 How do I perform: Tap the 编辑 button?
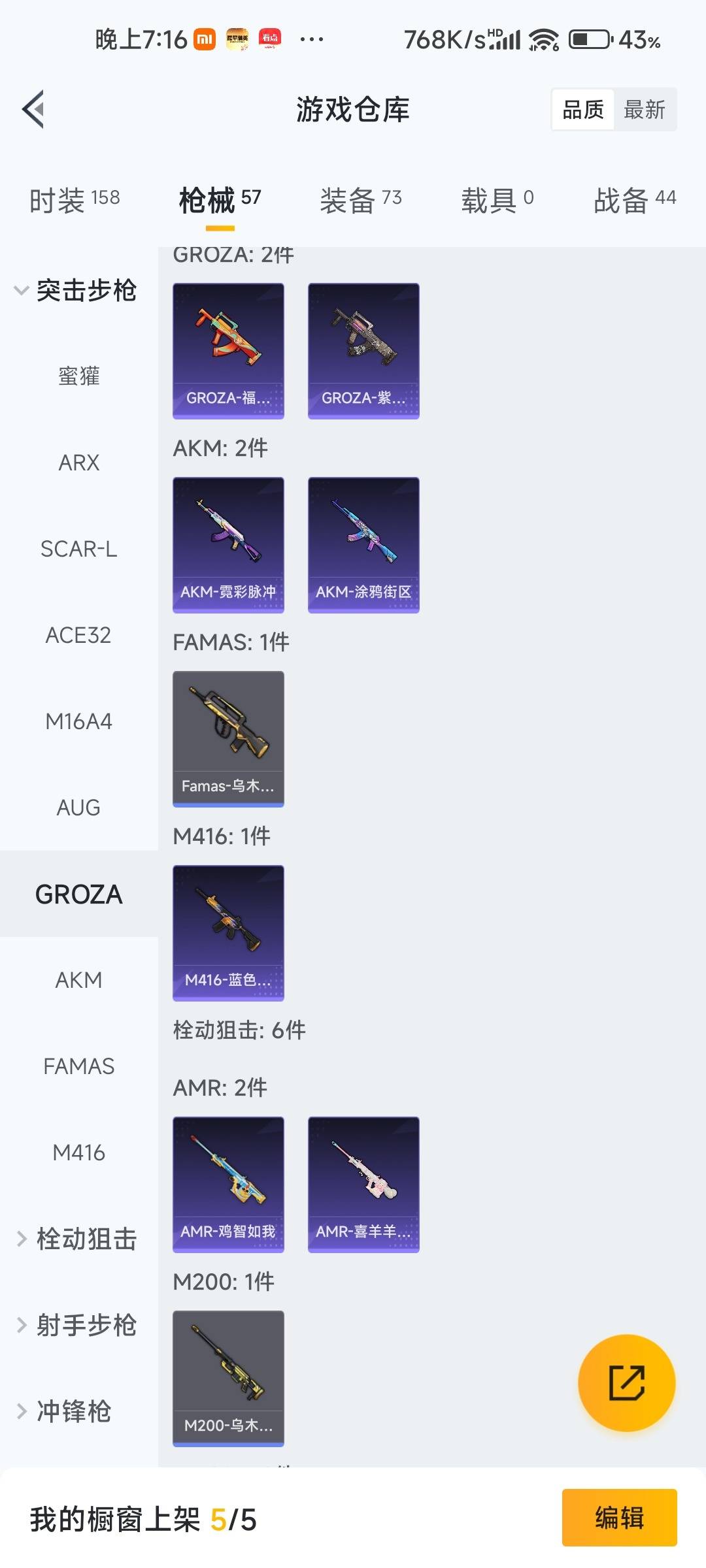point(619,1518)
